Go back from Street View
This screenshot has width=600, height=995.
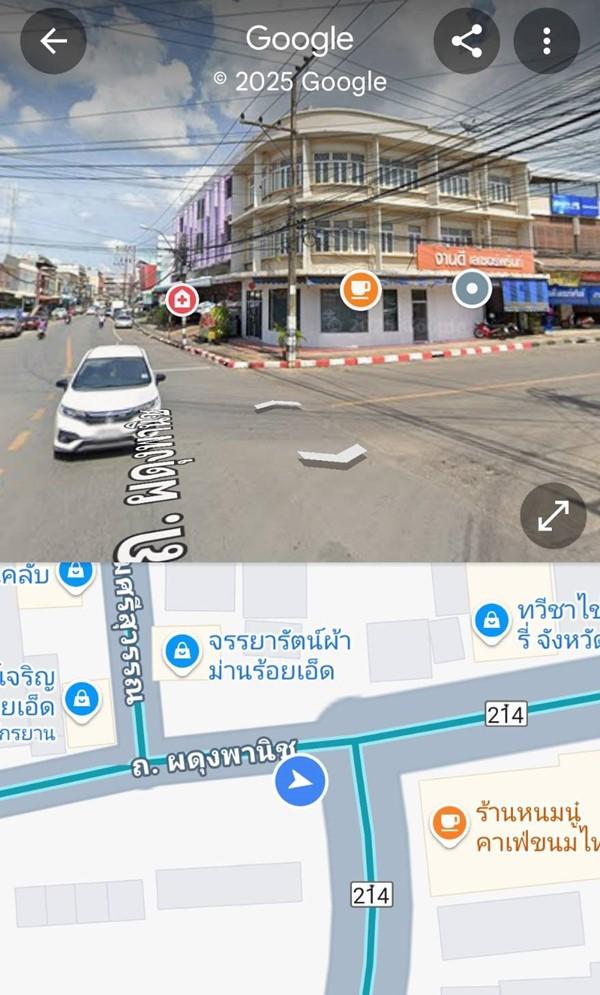53,41
